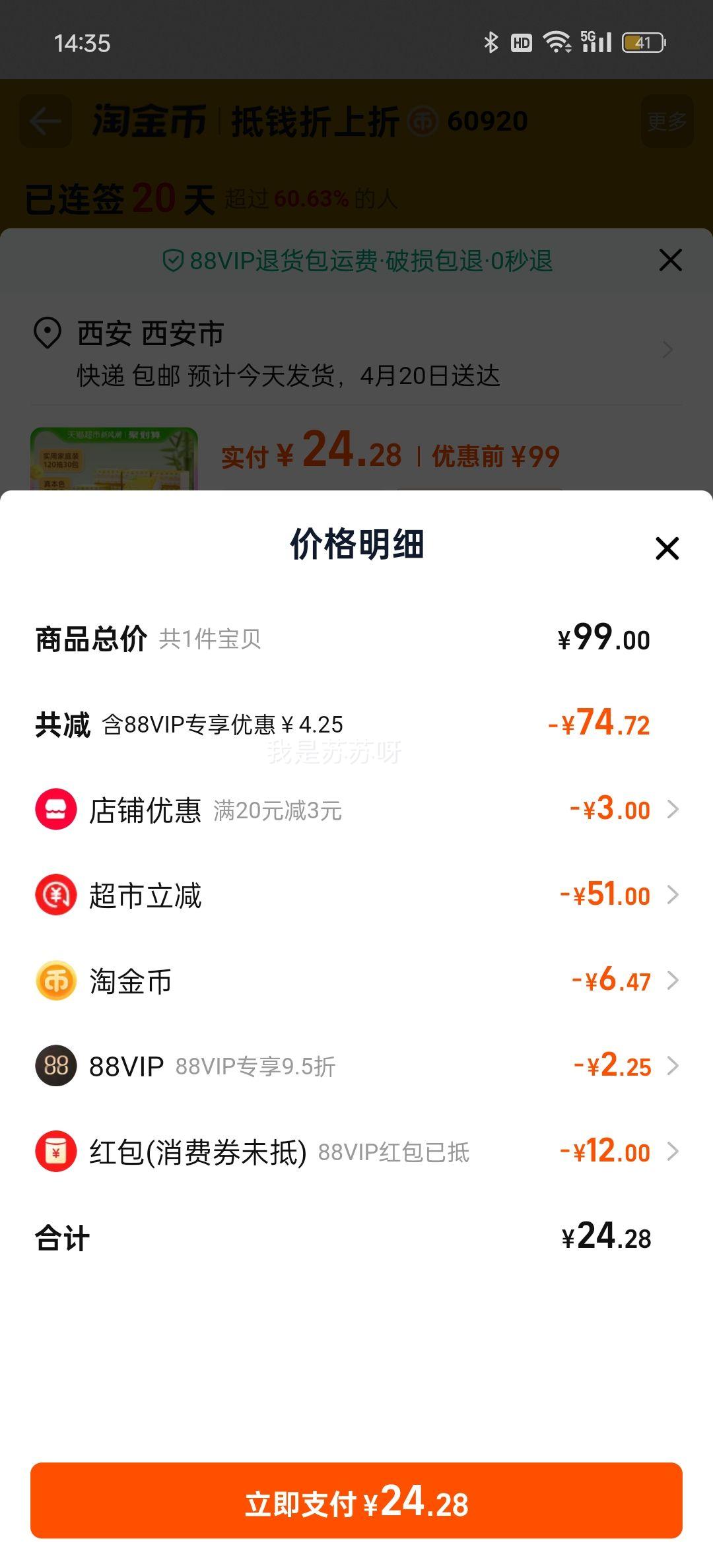
Task: Tap the 超市立减 red discount icon
Action: [x=56, y=895]
